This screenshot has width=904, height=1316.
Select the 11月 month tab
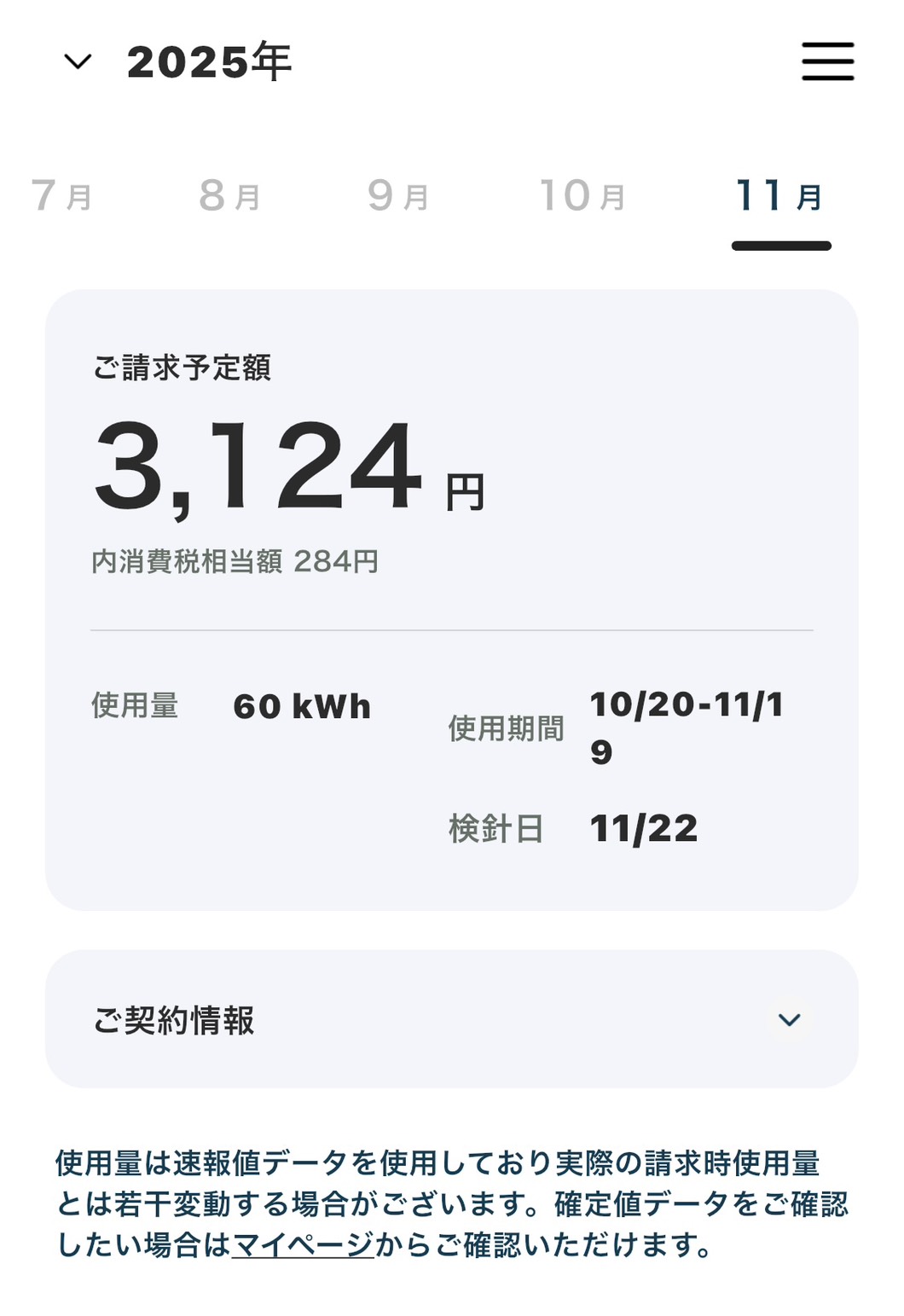(779, 196)
